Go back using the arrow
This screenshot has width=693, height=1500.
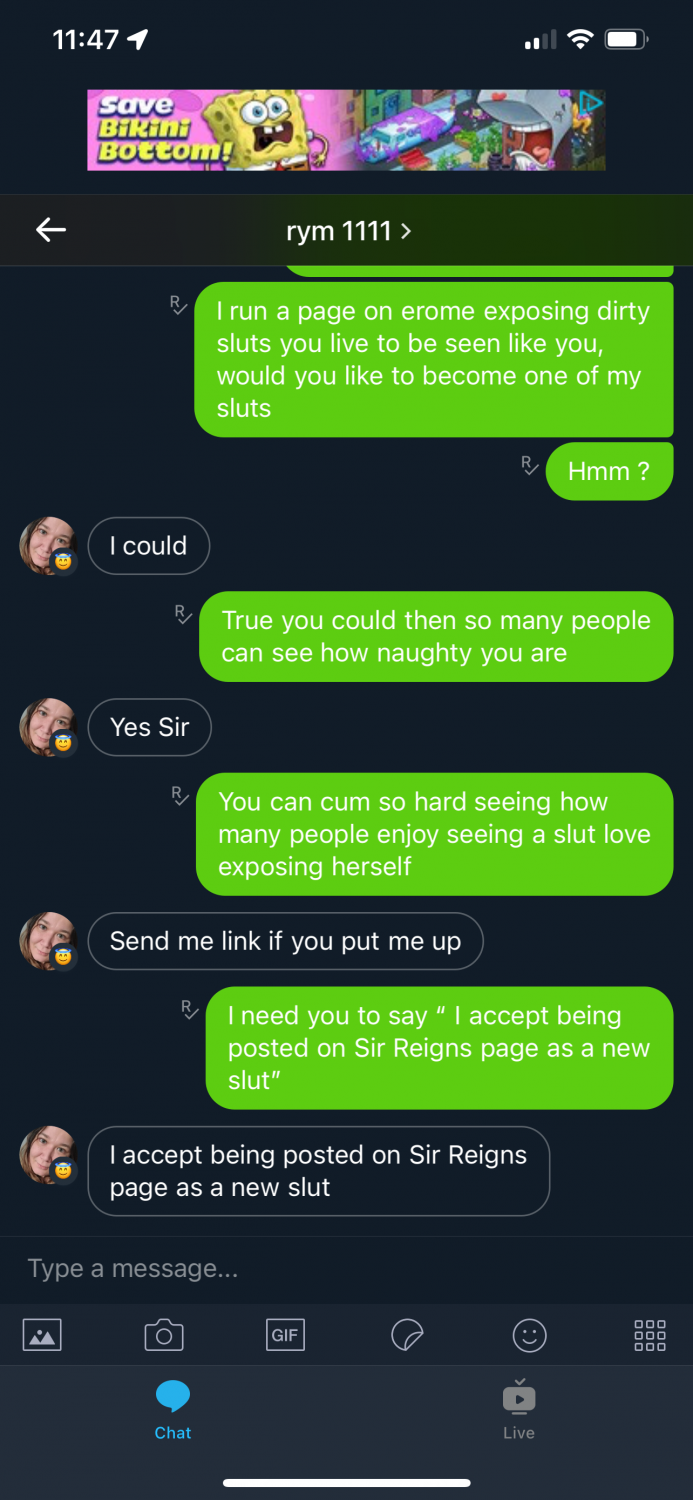click(51, 231)
